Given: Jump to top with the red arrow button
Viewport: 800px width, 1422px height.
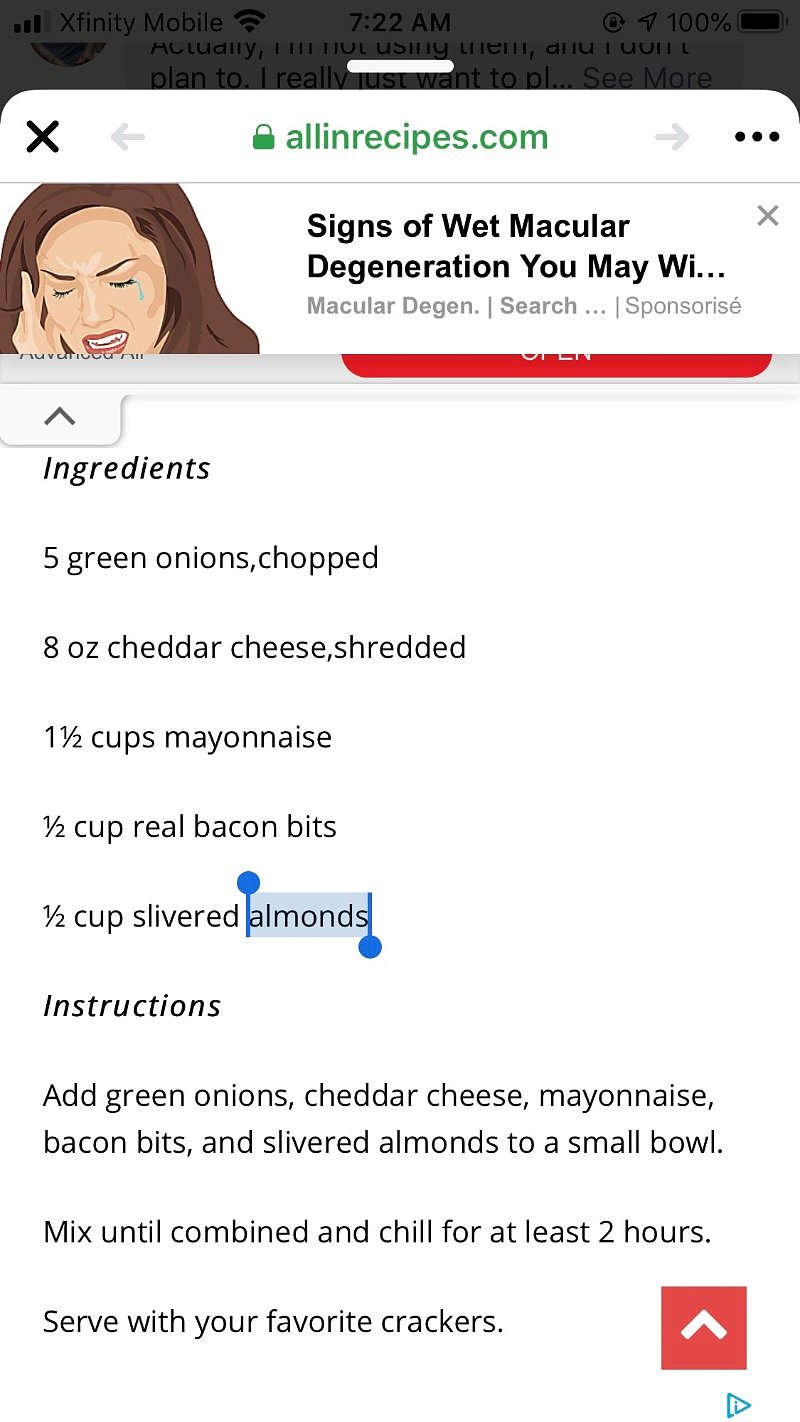Looking at the screenshot, I should click(704, 1327).
